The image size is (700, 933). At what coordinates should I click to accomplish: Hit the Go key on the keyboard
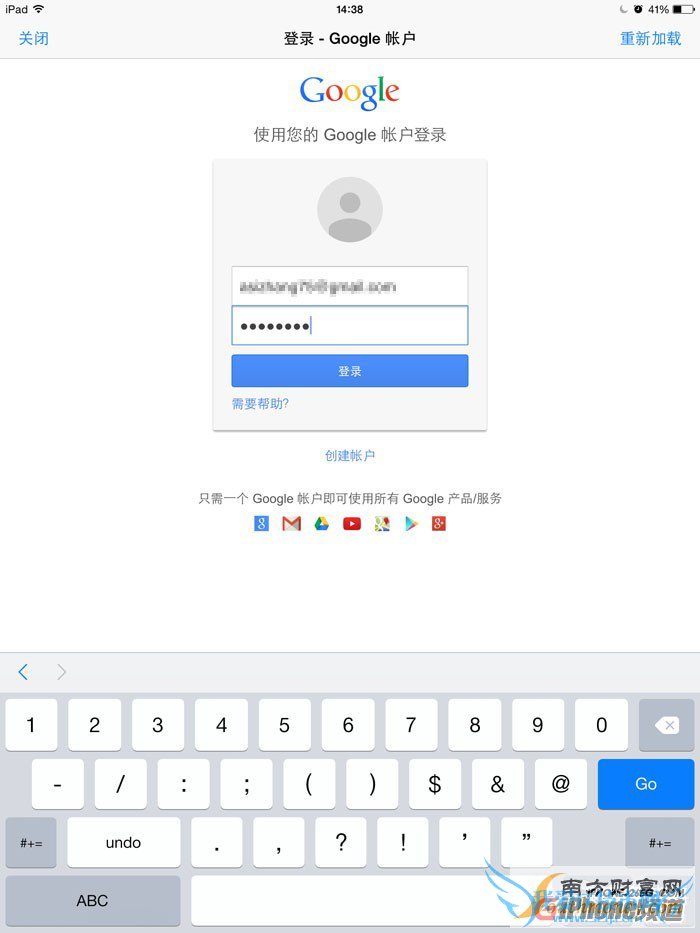[645, 784]
